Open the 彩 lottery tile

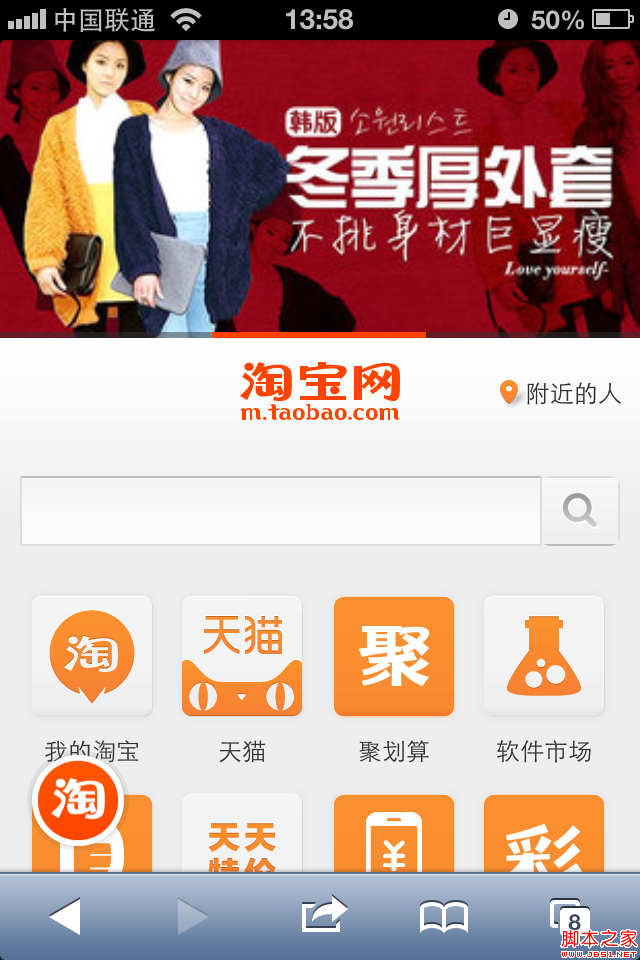tap(544, 836)
